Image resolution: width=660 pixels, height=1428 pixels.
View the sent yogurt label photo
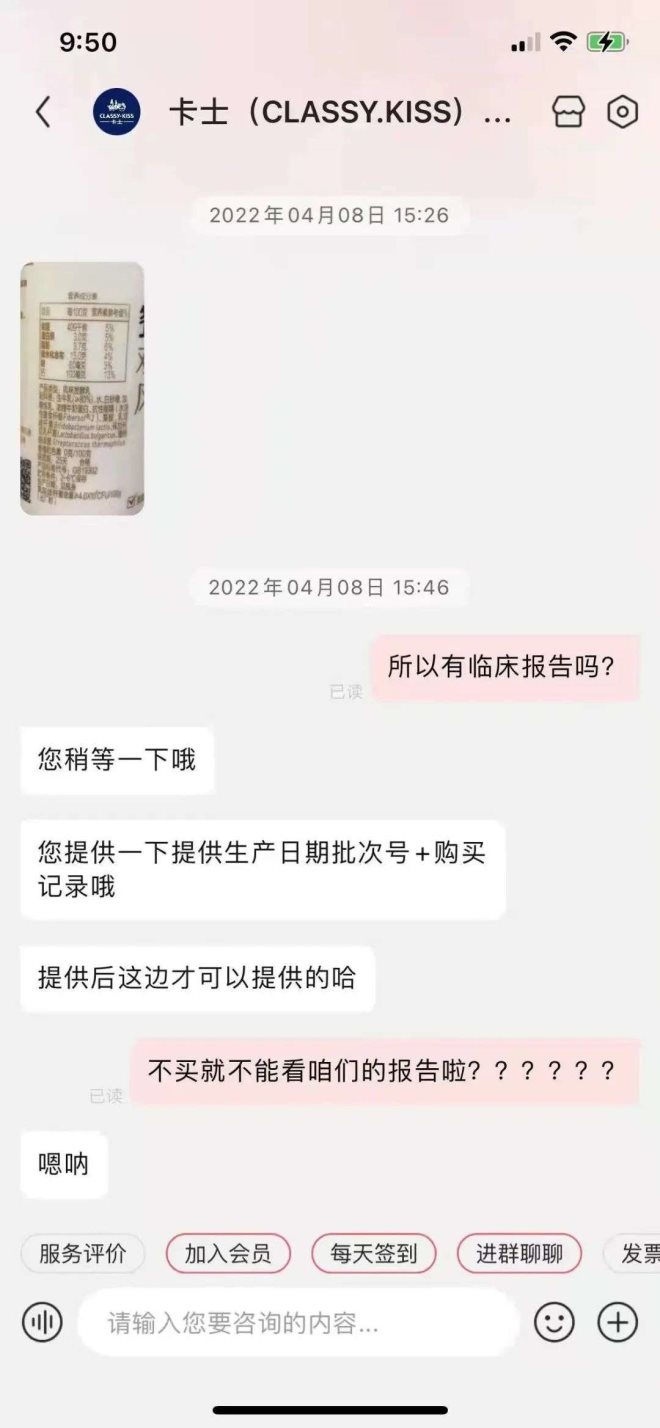click(82, 388)
